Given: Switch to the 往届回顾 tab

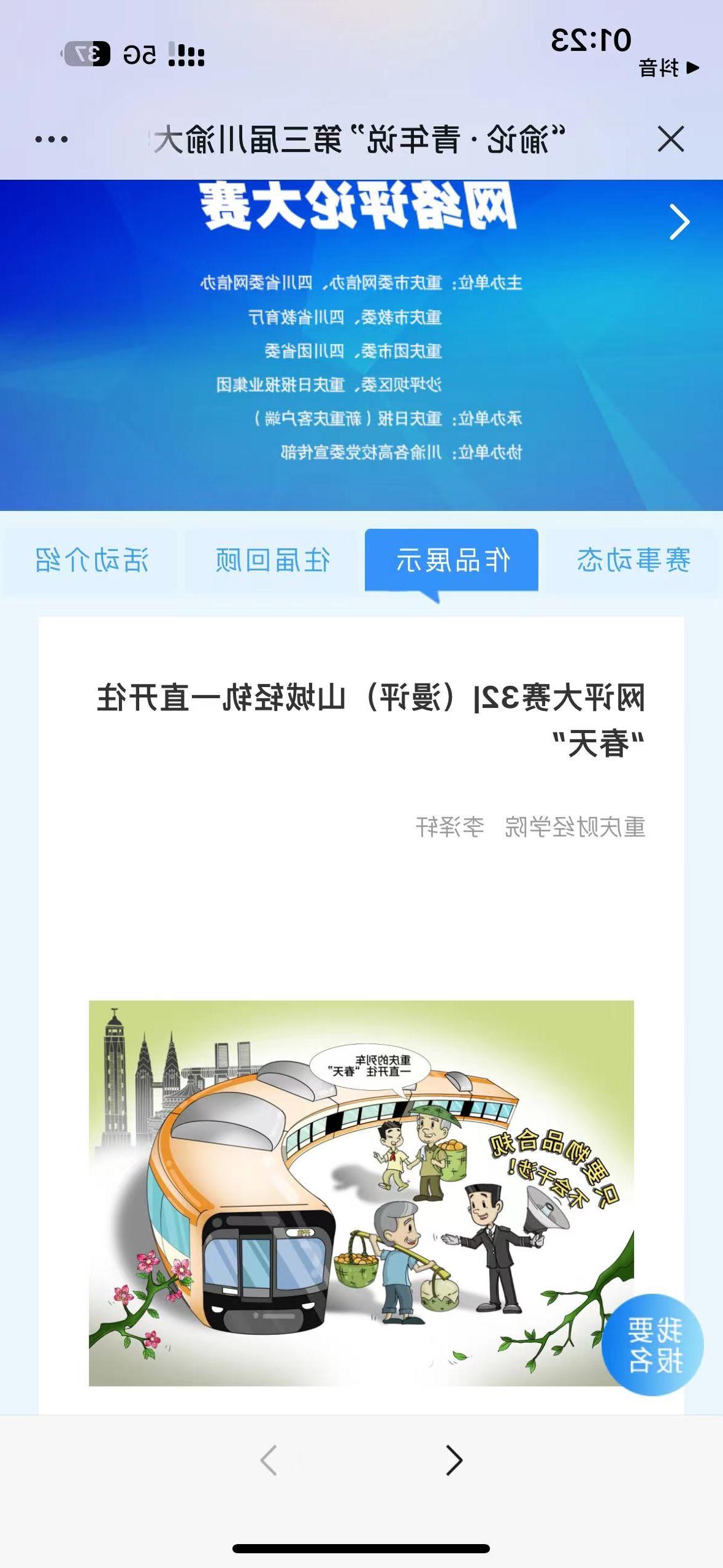Looking at the screenshot, I should point(272,560).
